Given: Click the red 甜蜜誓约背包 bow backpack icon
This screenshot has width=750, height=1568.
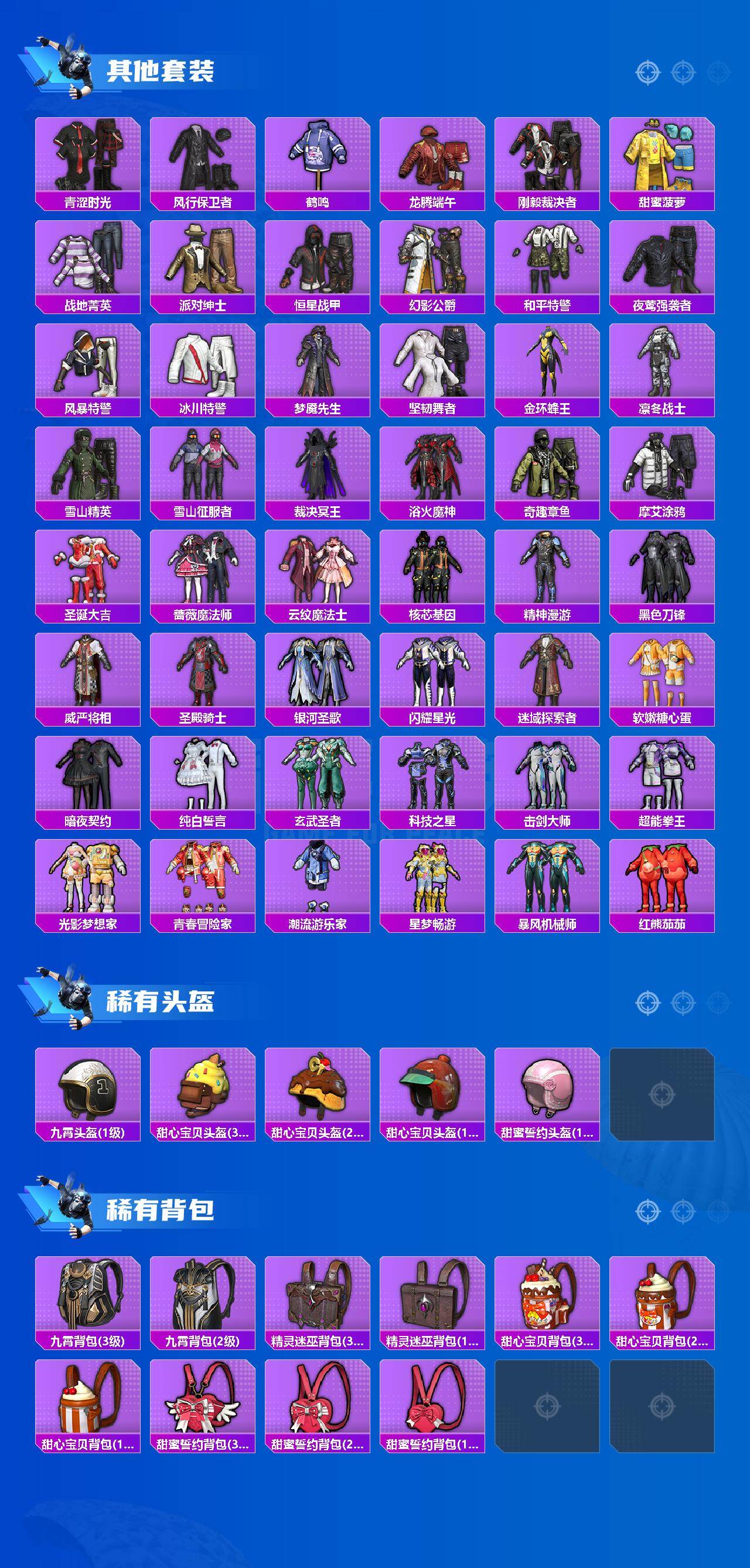Looking at the screenshot, I should coord(435,1394).
